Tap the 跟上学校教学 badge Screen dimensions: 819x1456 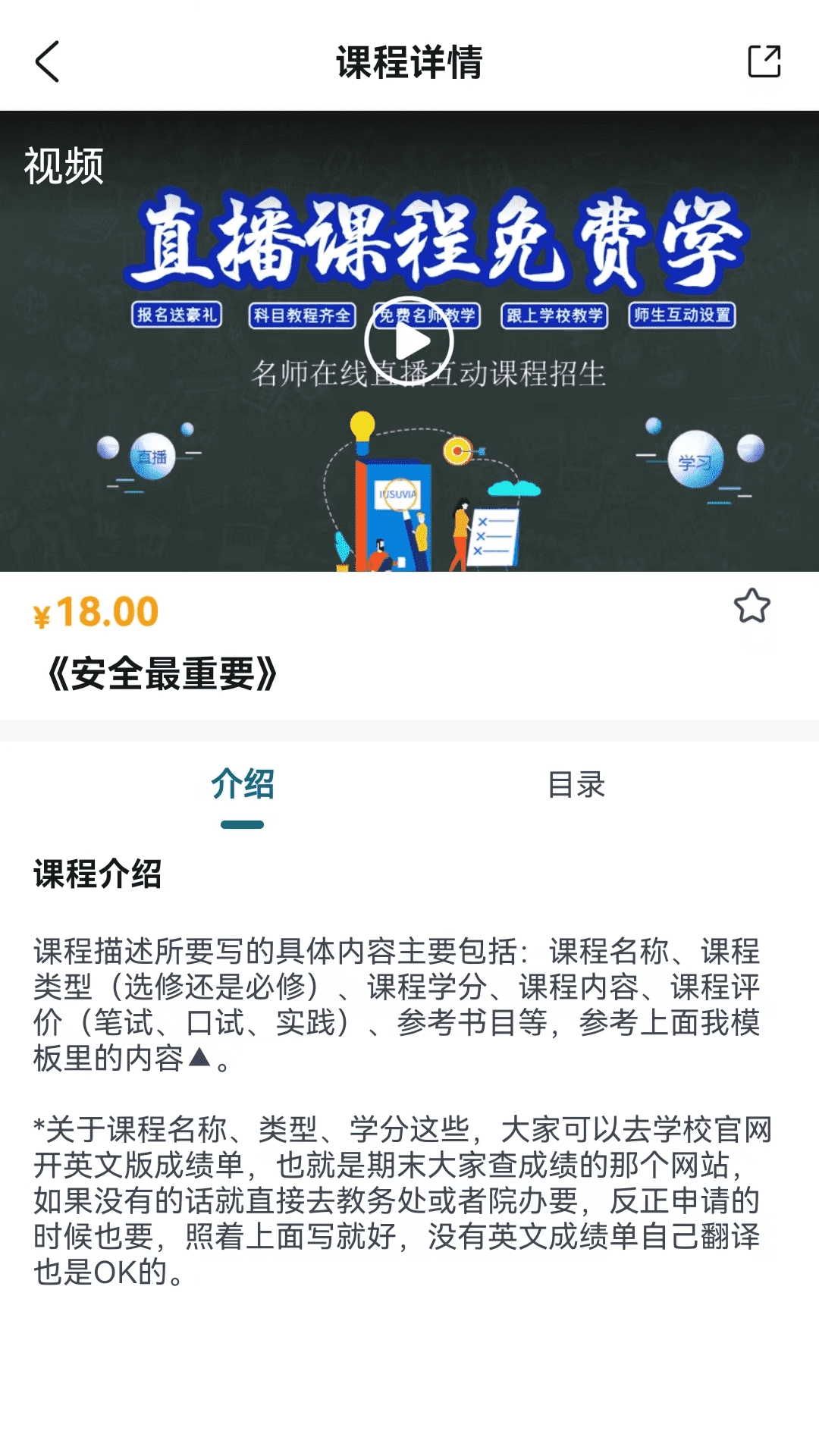point(554,317)
